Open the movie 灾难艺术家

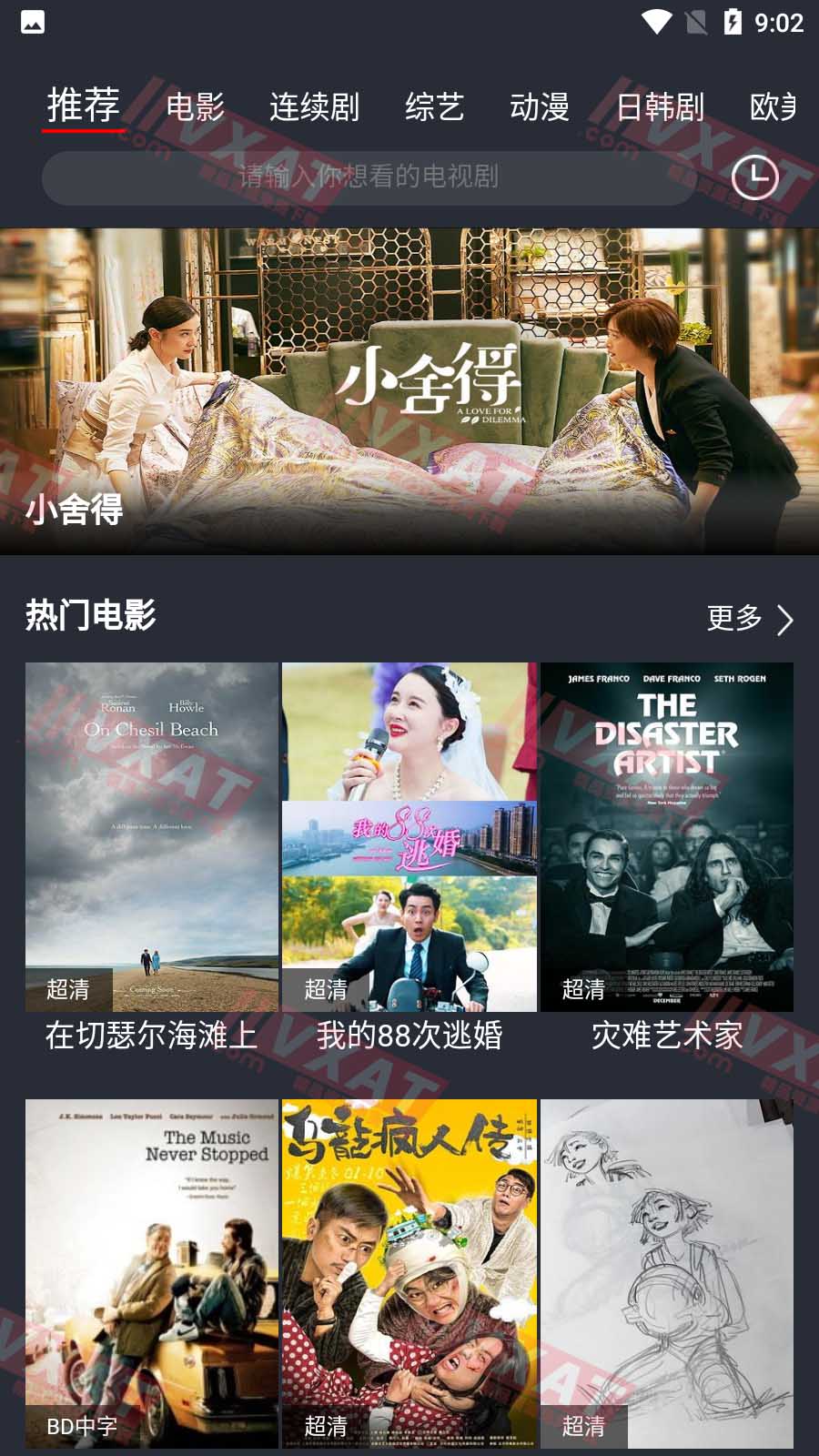point(667,837)
